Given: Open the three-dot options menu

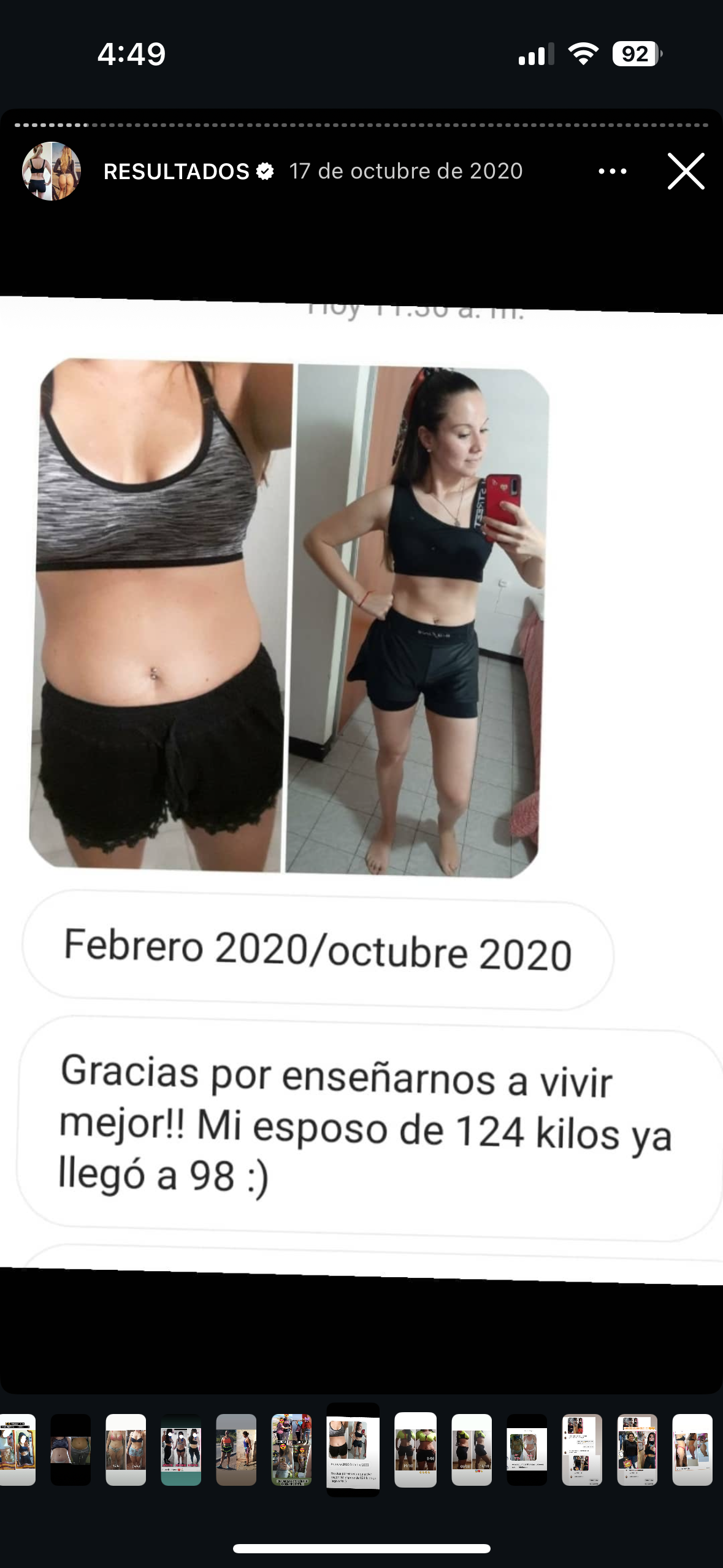Looking at the screenshot, I should pos(612,171).
